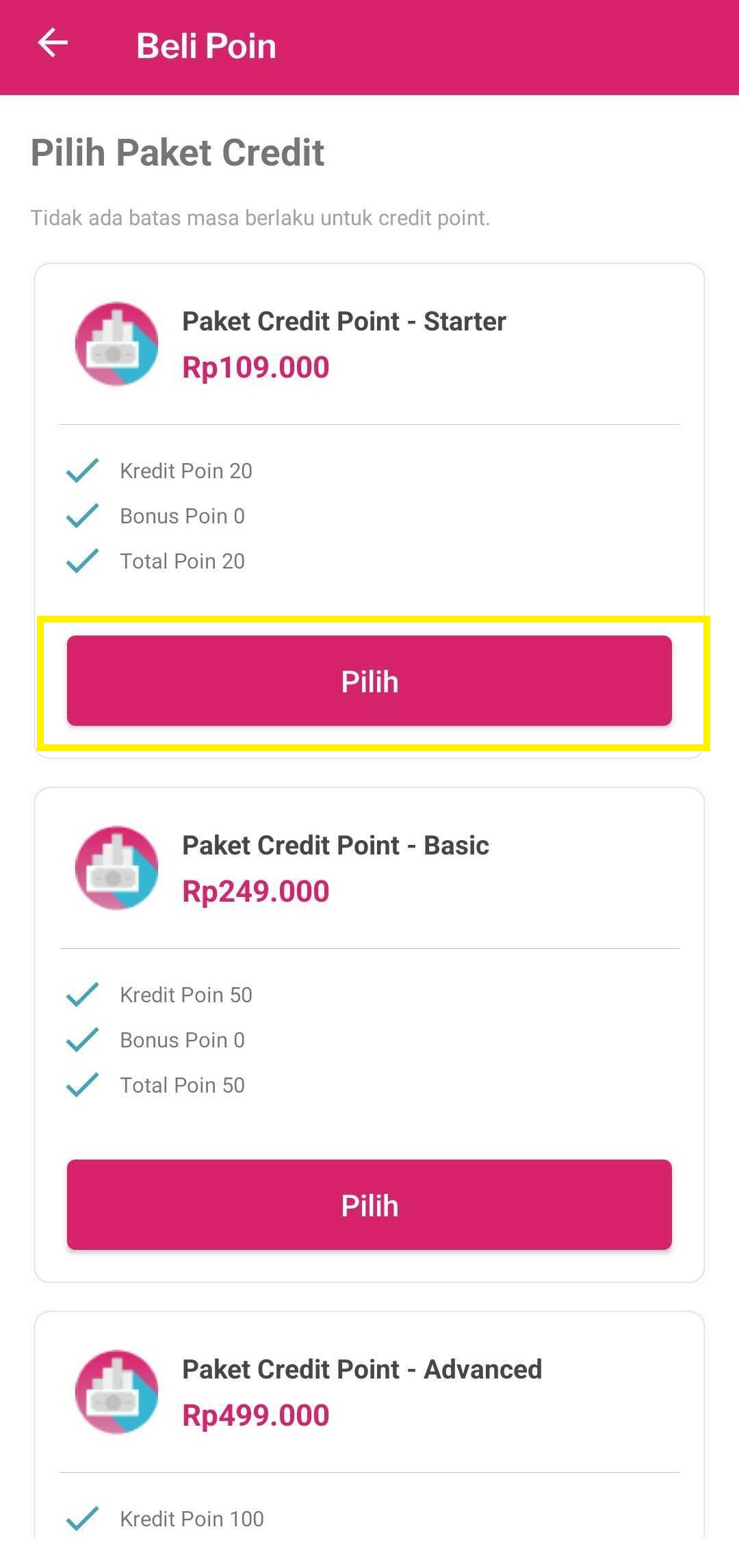Tap the checkmark beside Bonus Poin 0 in Starter
Image resolution: width=739 pixels, height=1568 pixels.
pyautogui.click(x=82, y=515)
